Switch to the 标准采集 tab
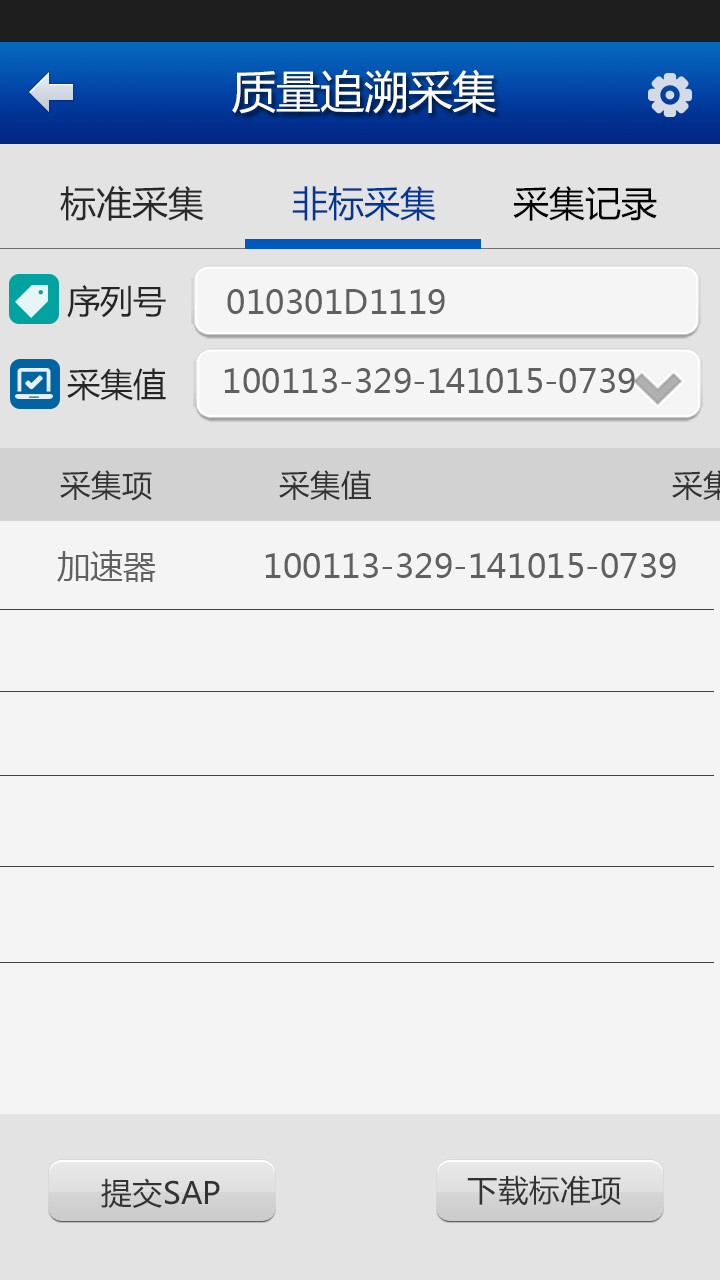Screen dimensions: 720x1280 tap(131, 204)
